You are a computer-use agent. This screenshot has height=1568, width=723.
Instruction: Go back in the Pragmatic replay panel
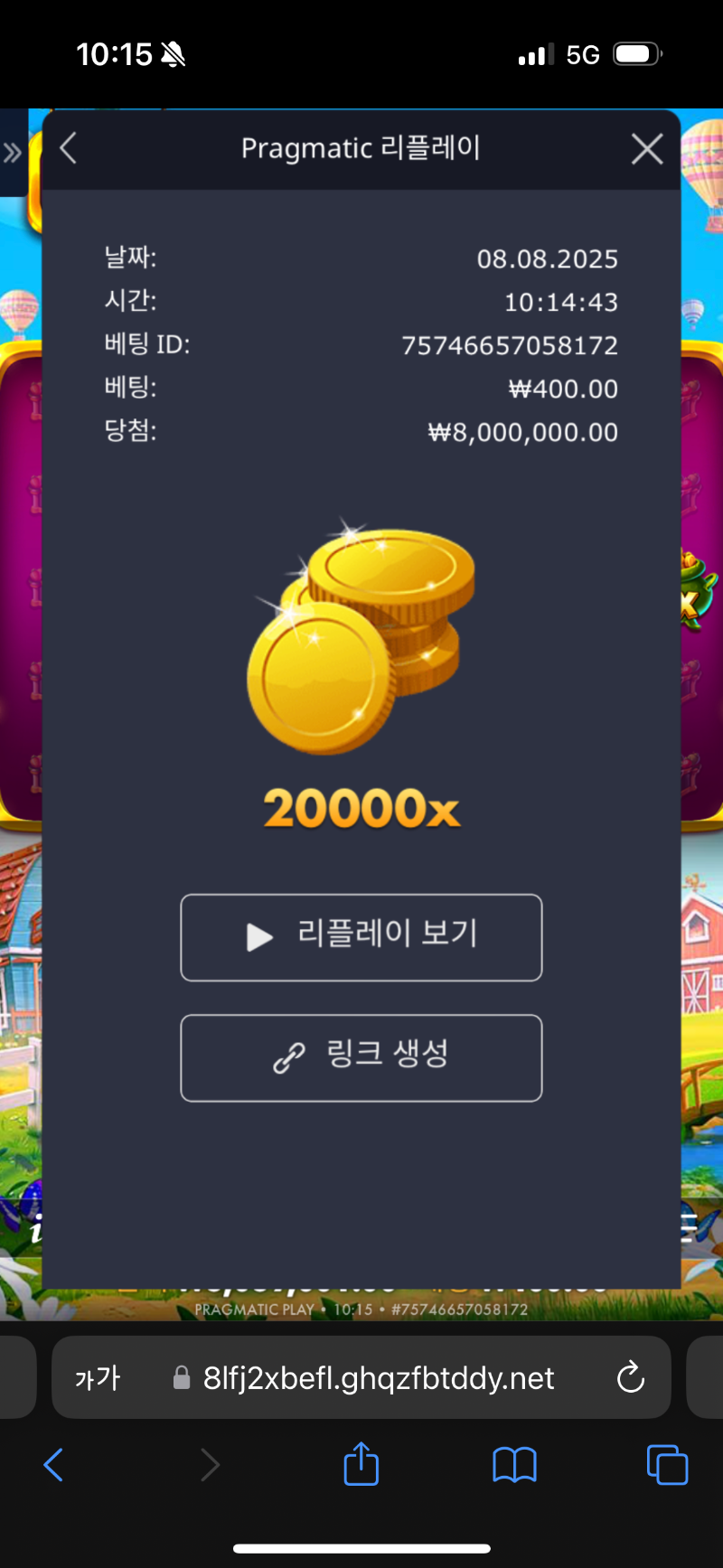pyautogui.click(x=68, y=148)
